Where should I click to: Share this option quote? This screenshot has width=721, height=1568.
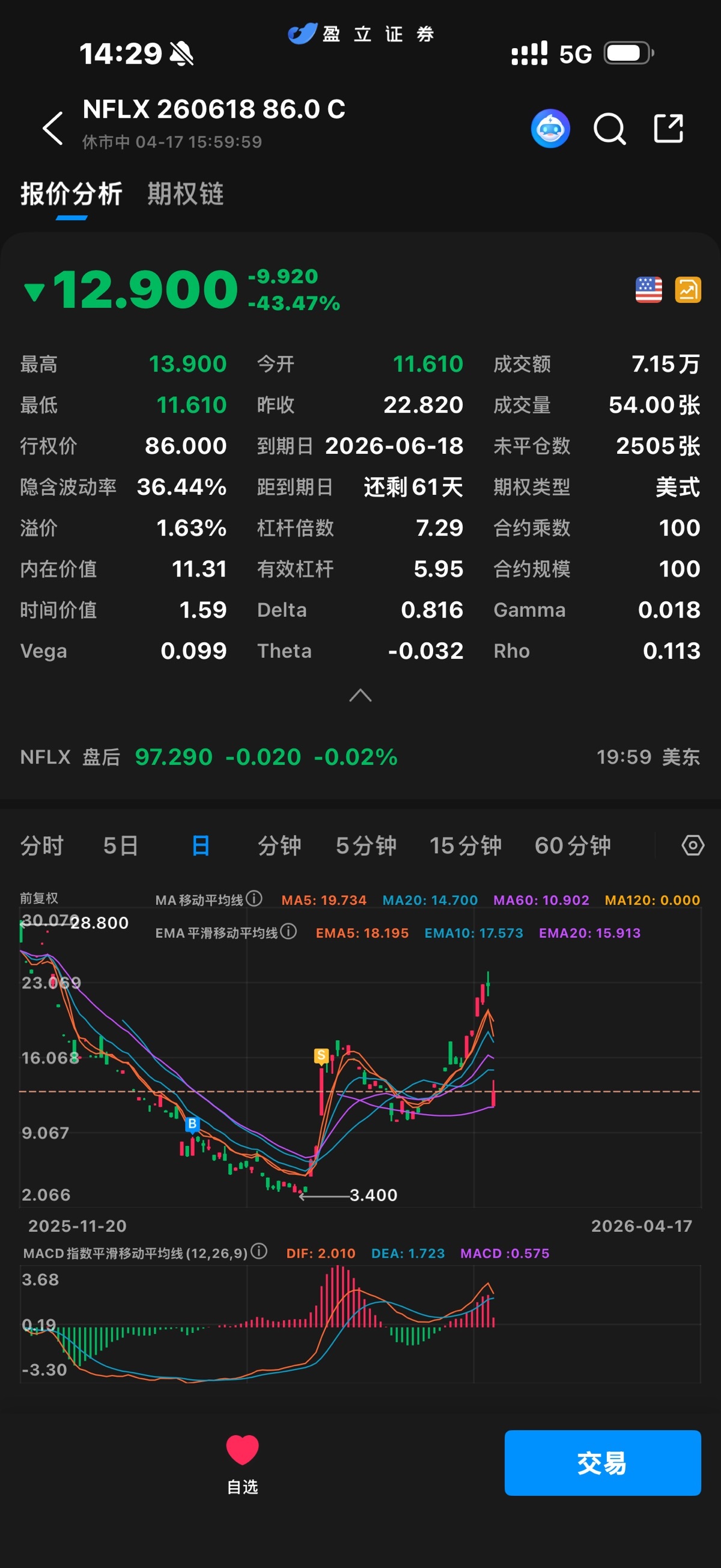[x=668, y=129]
